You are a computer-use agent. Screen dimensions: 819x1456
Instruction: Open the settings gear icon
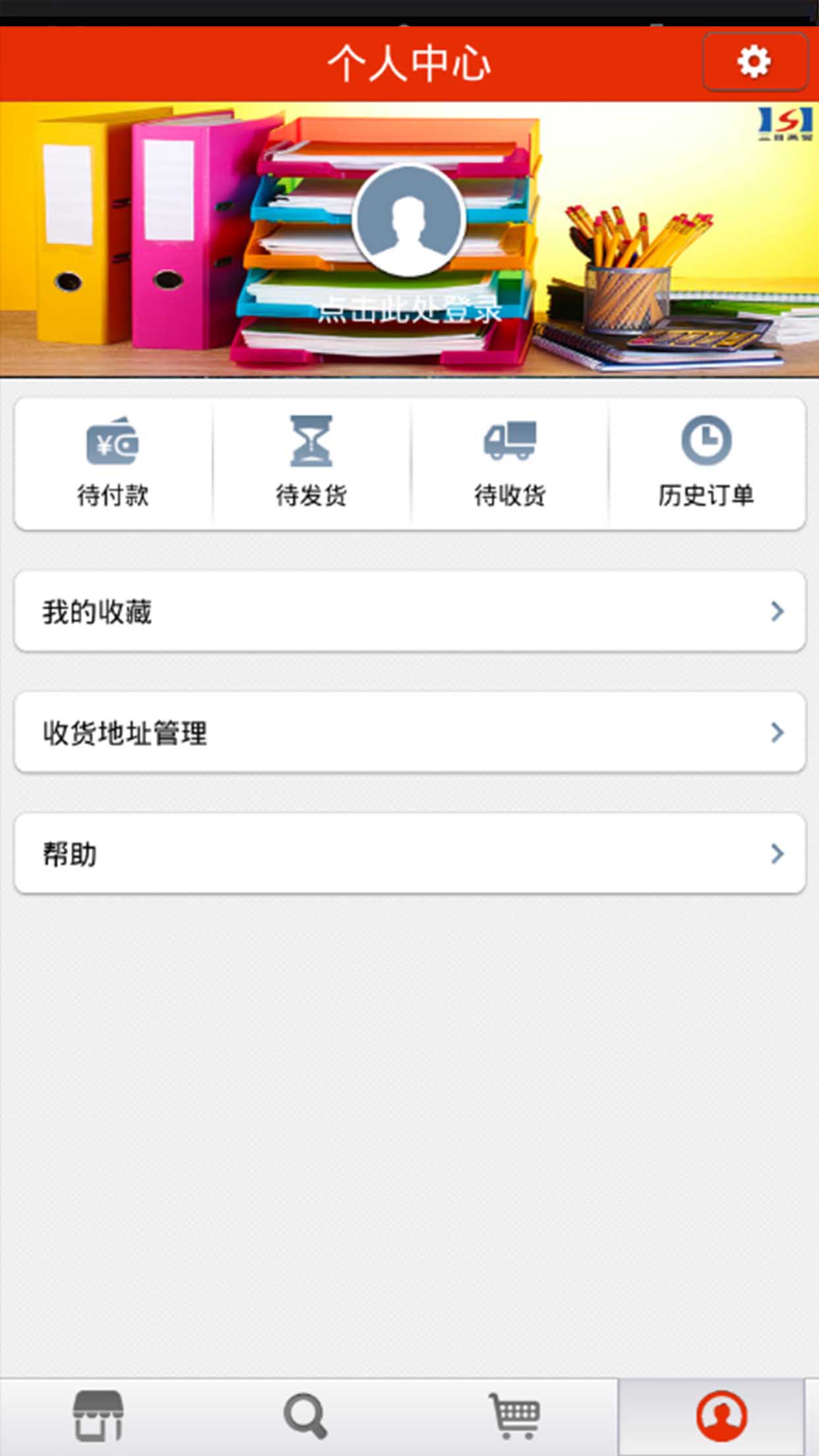click(755, 61)
